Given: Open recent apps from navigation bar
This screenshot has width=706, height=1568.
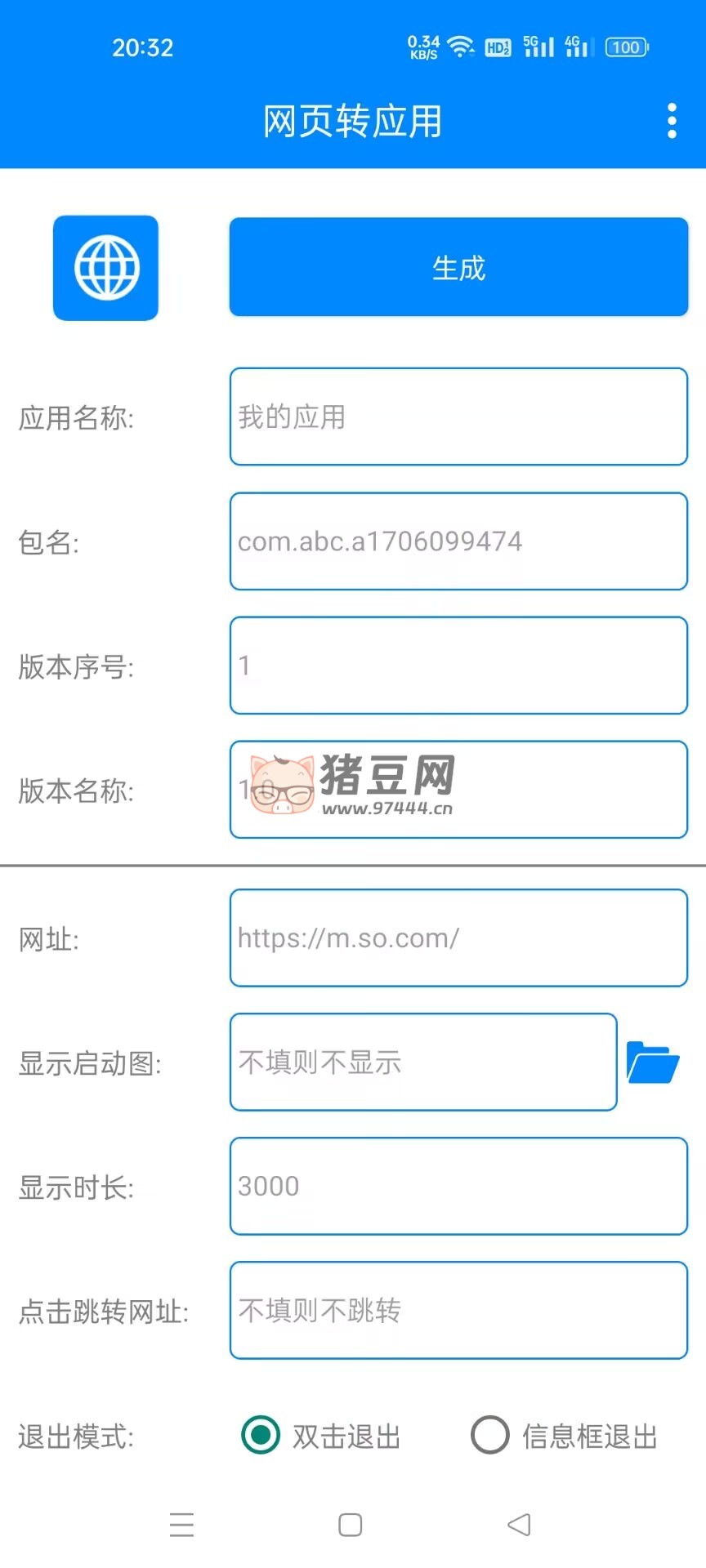Looking at the screenshot, I should [x=181, y=1525].
